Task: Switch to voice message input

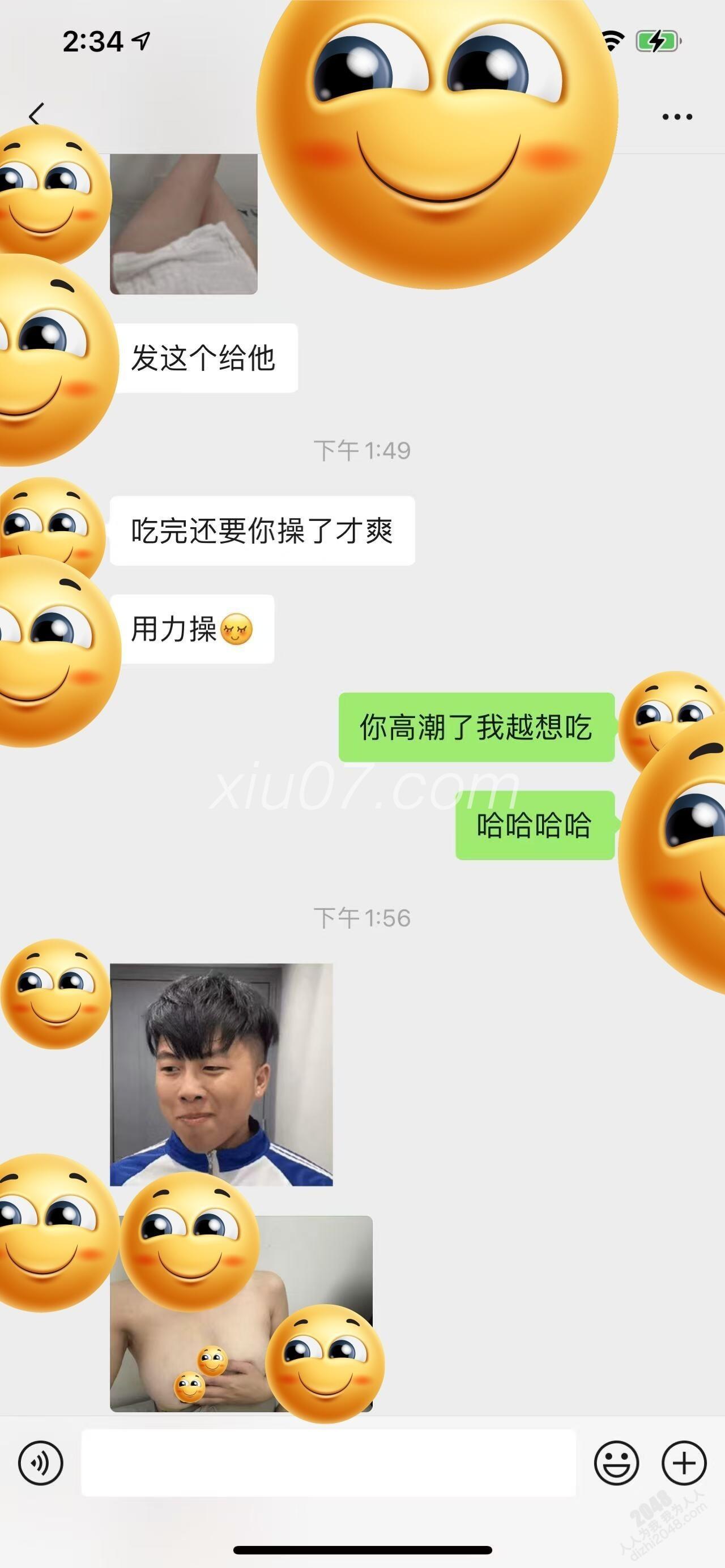Action: [x=41, y=1463]
